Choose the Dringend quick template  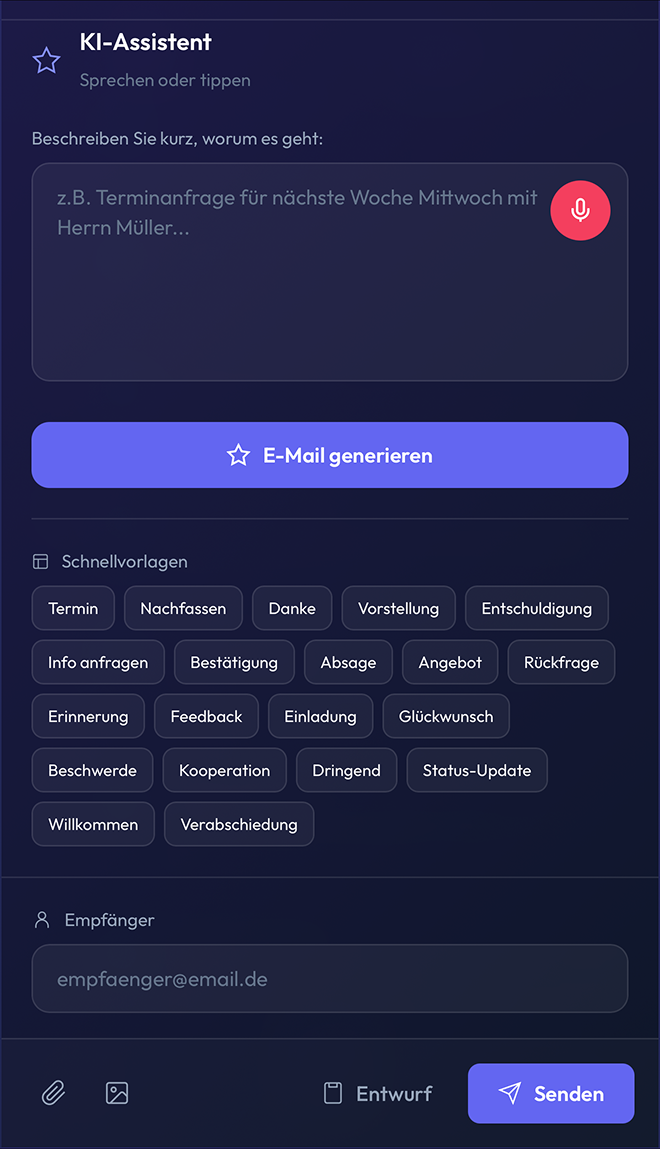[x=346, y=770]
